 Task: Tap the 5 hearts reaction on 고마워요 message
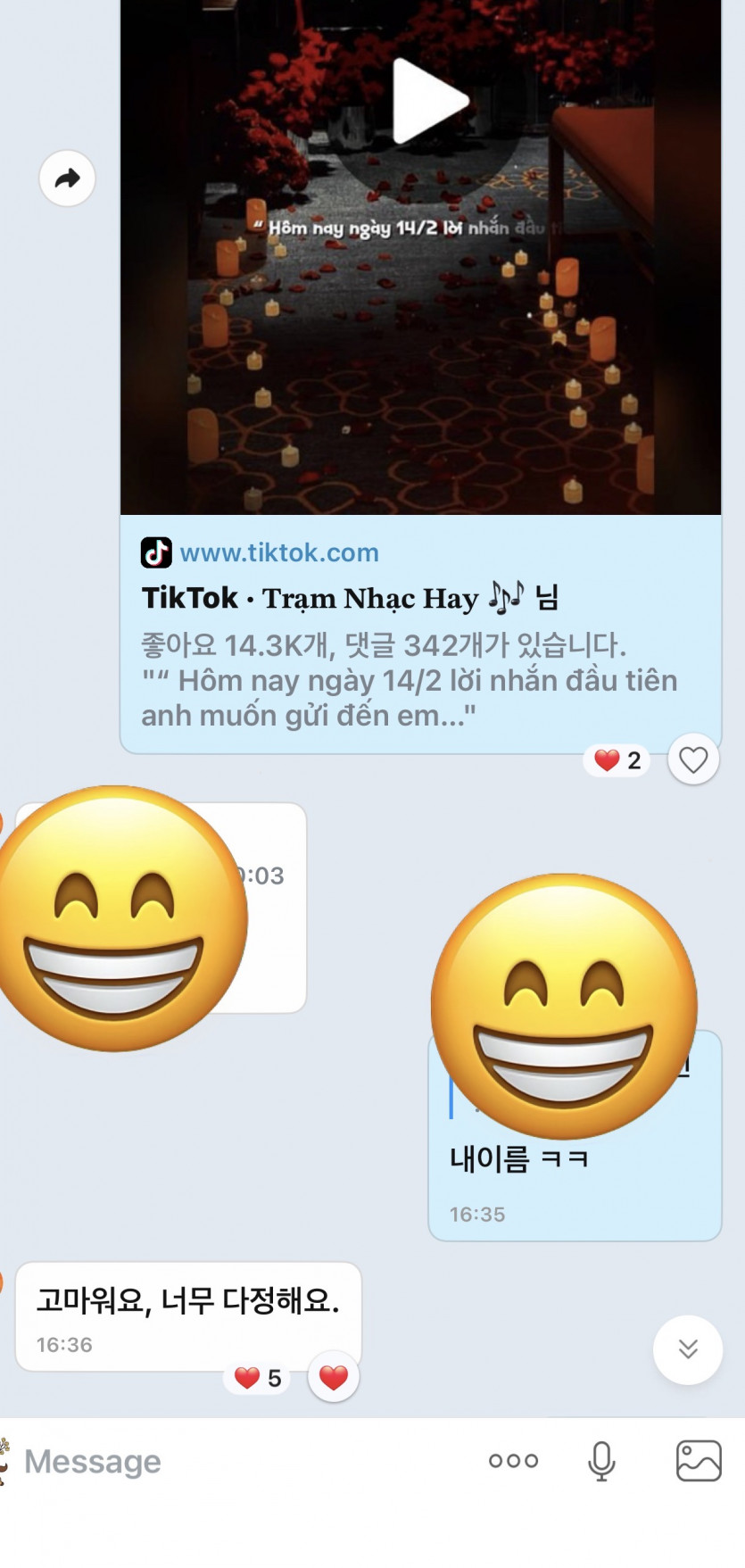pyautogui.click(x=258, y=1378)
